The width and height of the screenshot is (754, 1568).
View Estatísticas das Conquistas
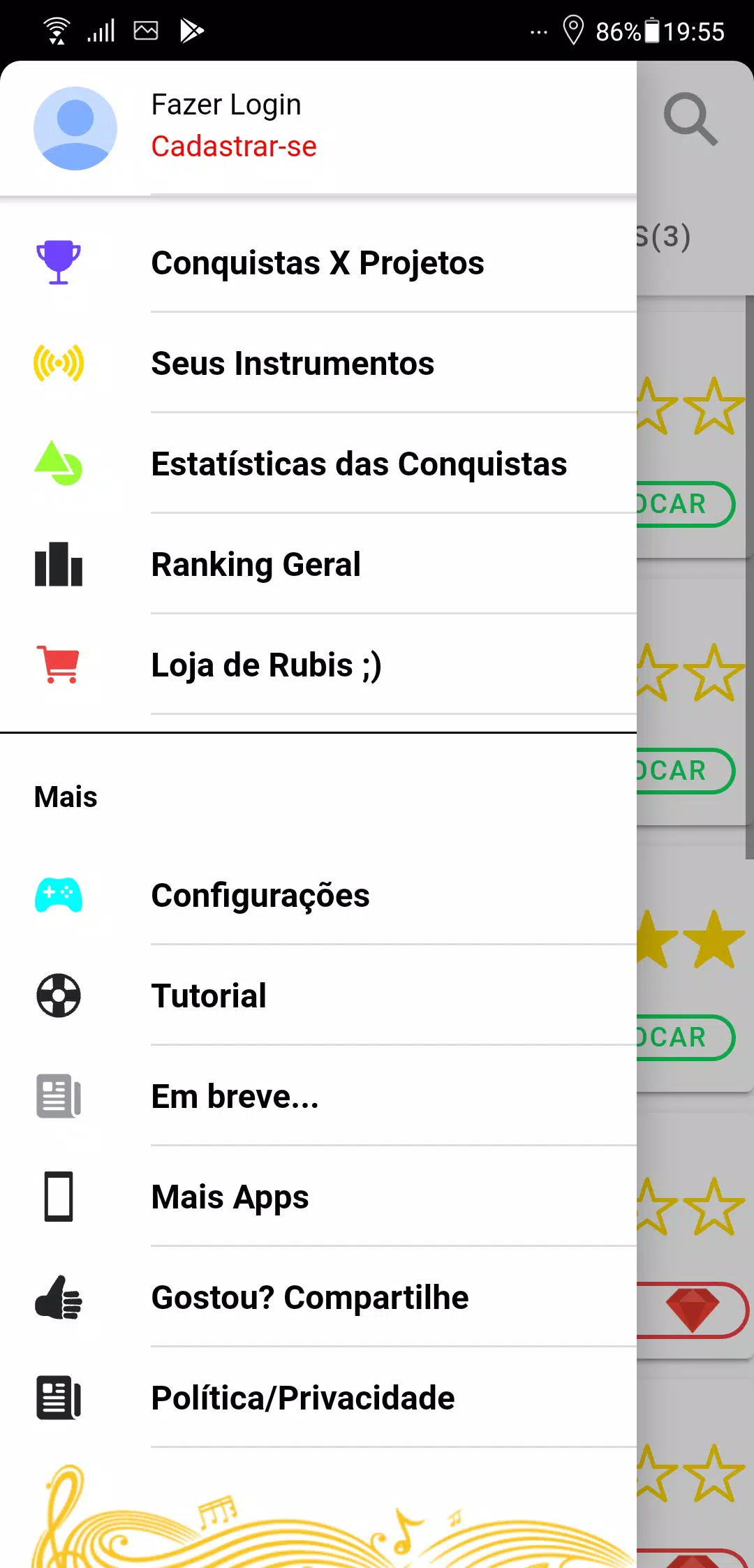[359, 464]
